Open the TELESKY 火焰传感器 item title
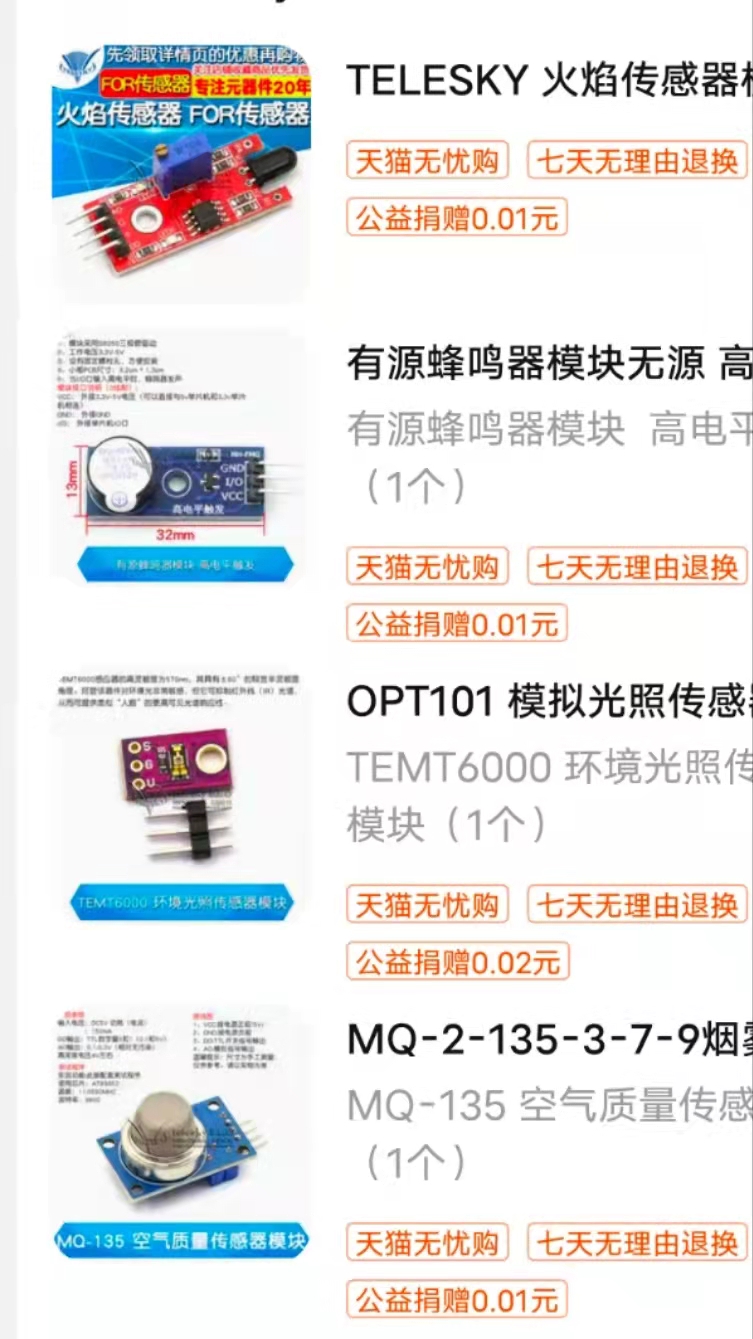This screenshot has width=753, height=1339. pyautogui.click(x=549, y=81)
